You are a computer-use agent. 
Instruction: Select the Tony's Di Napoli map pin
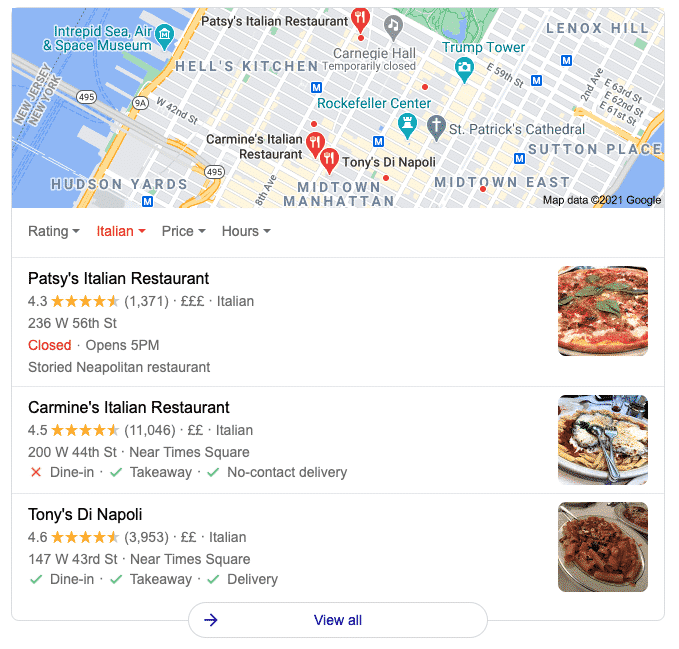click(328, 158)
